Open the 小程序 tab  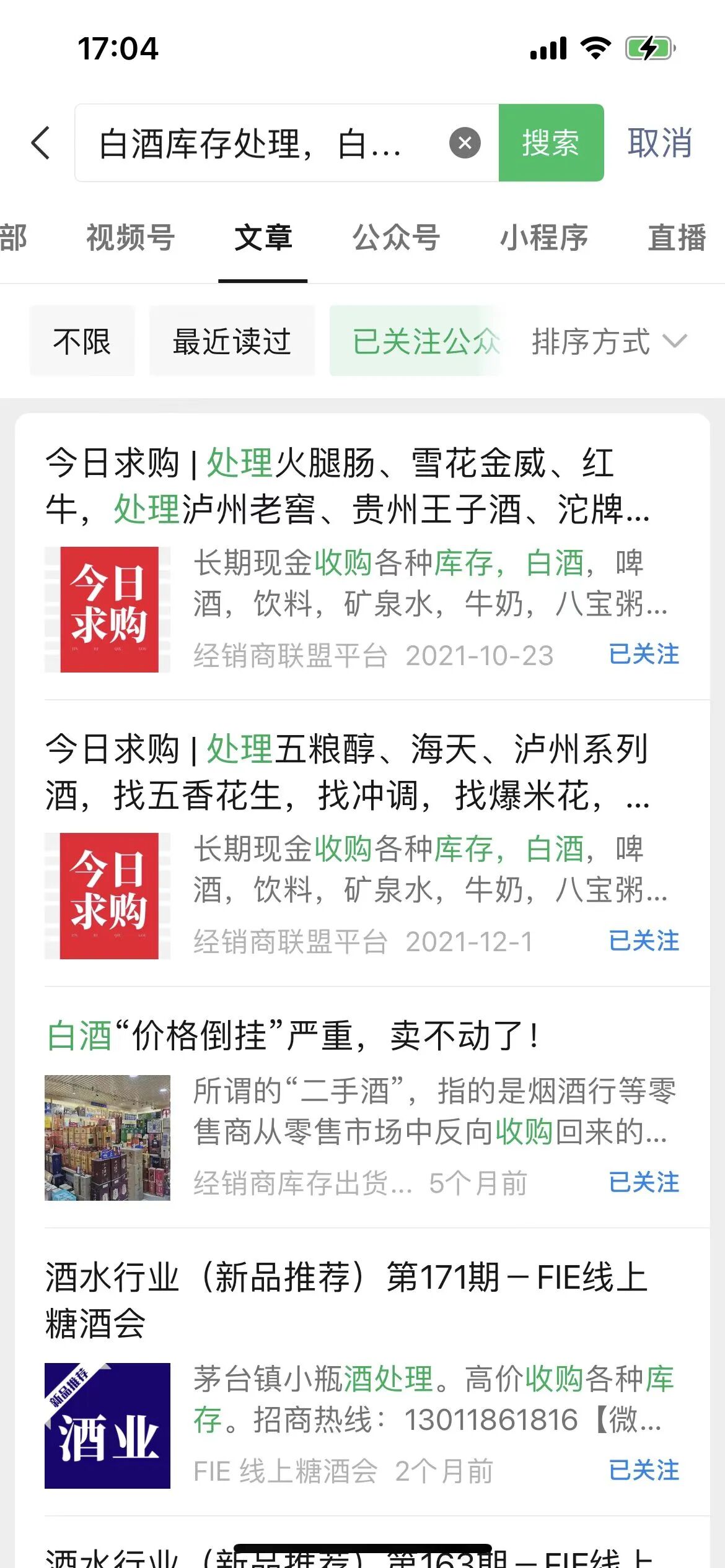tap(543, 238)
